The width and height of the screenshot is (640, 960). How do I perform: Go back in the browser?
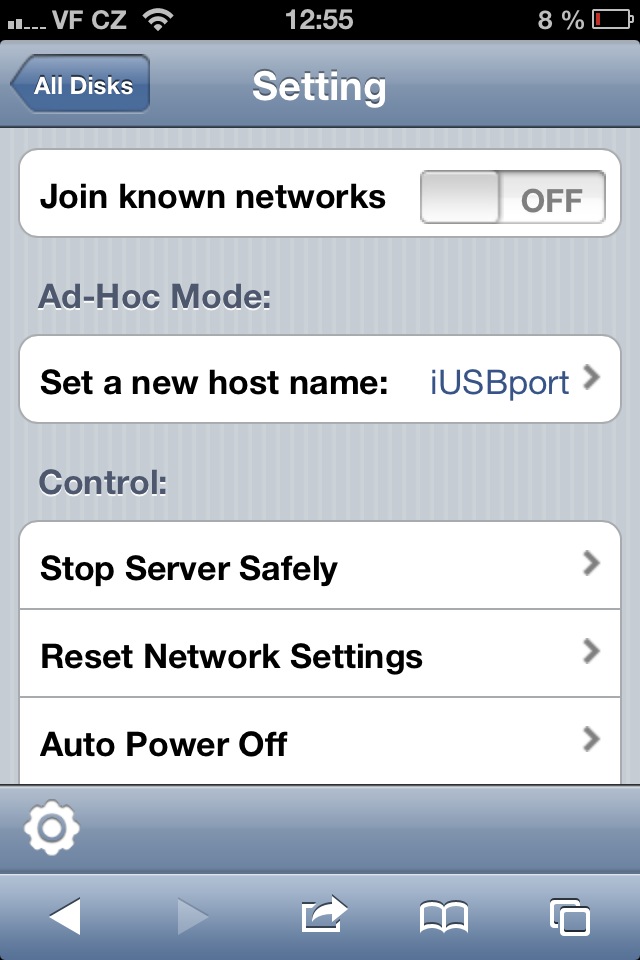coord(65,916)
